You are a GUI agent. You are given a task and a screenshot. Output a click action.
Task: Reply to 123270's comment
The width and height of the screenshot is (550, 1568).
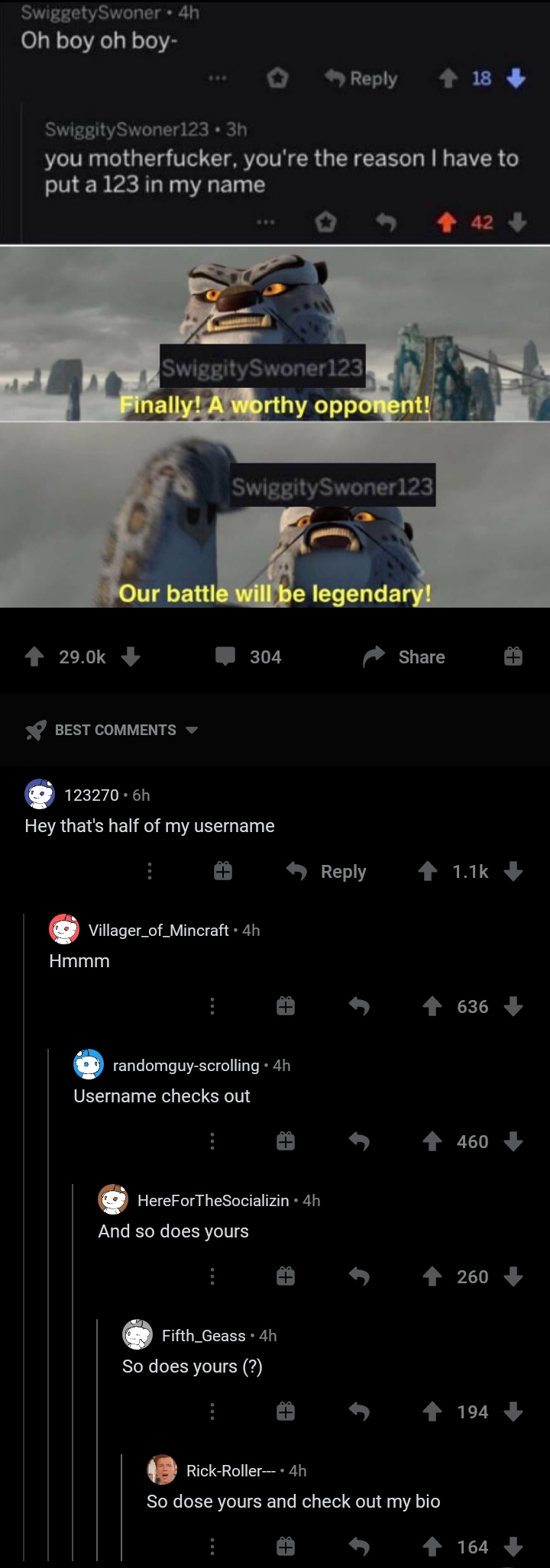point(327,871)
